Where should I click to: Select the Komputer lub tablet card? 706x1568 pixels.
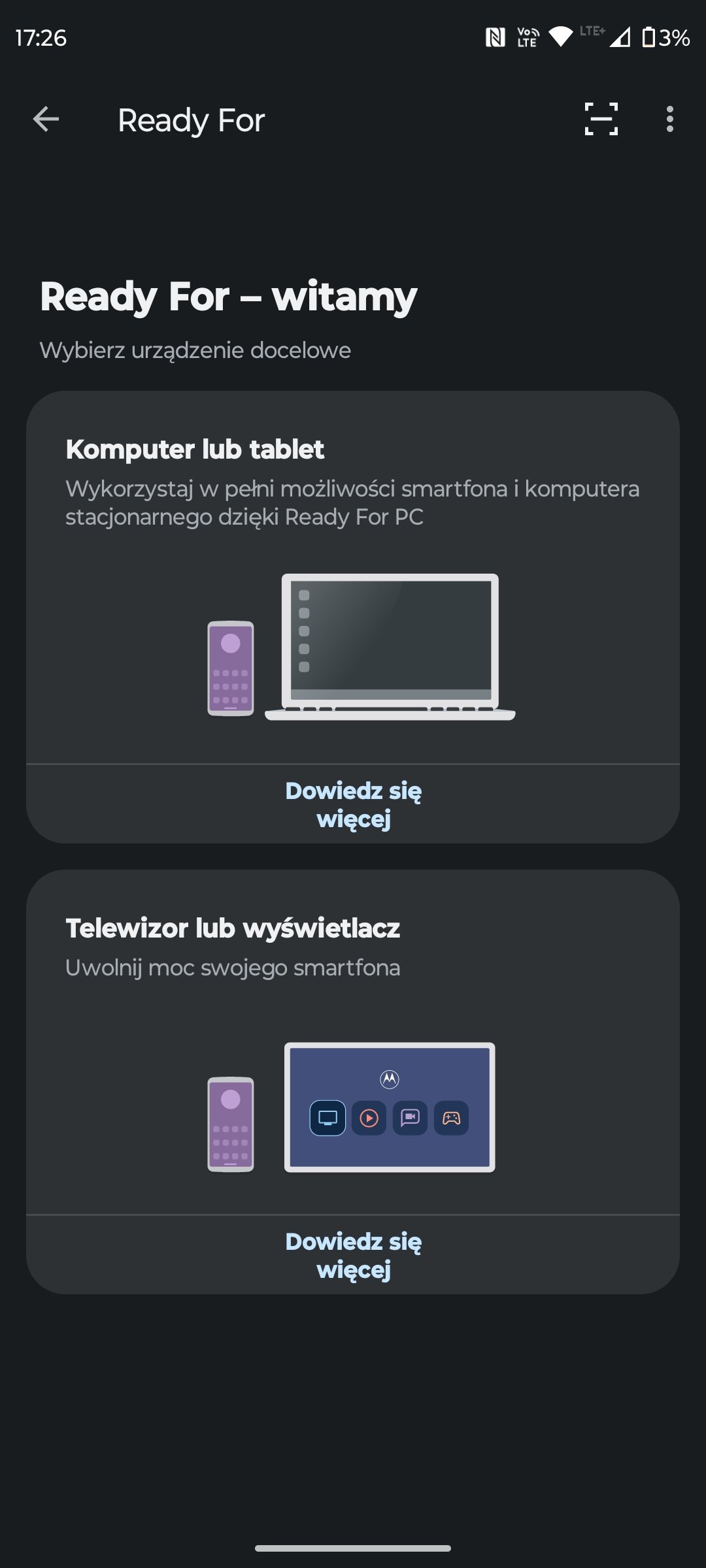[353, 578]
